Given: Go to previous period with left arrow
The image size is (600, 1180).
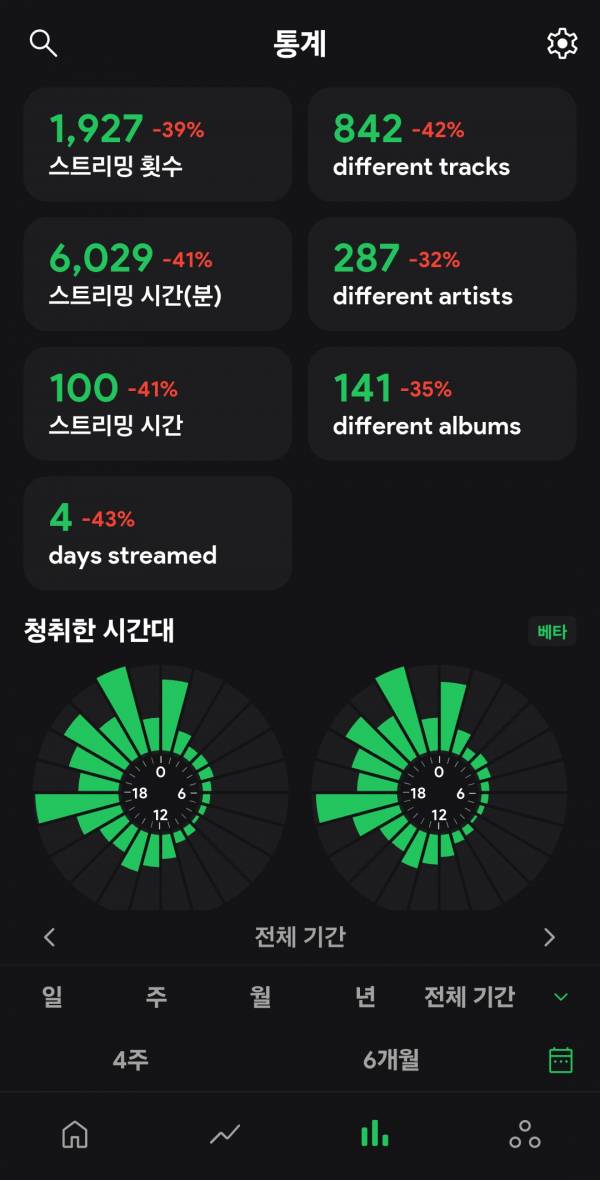Looking at the screenshot, I should coord(50,937).
